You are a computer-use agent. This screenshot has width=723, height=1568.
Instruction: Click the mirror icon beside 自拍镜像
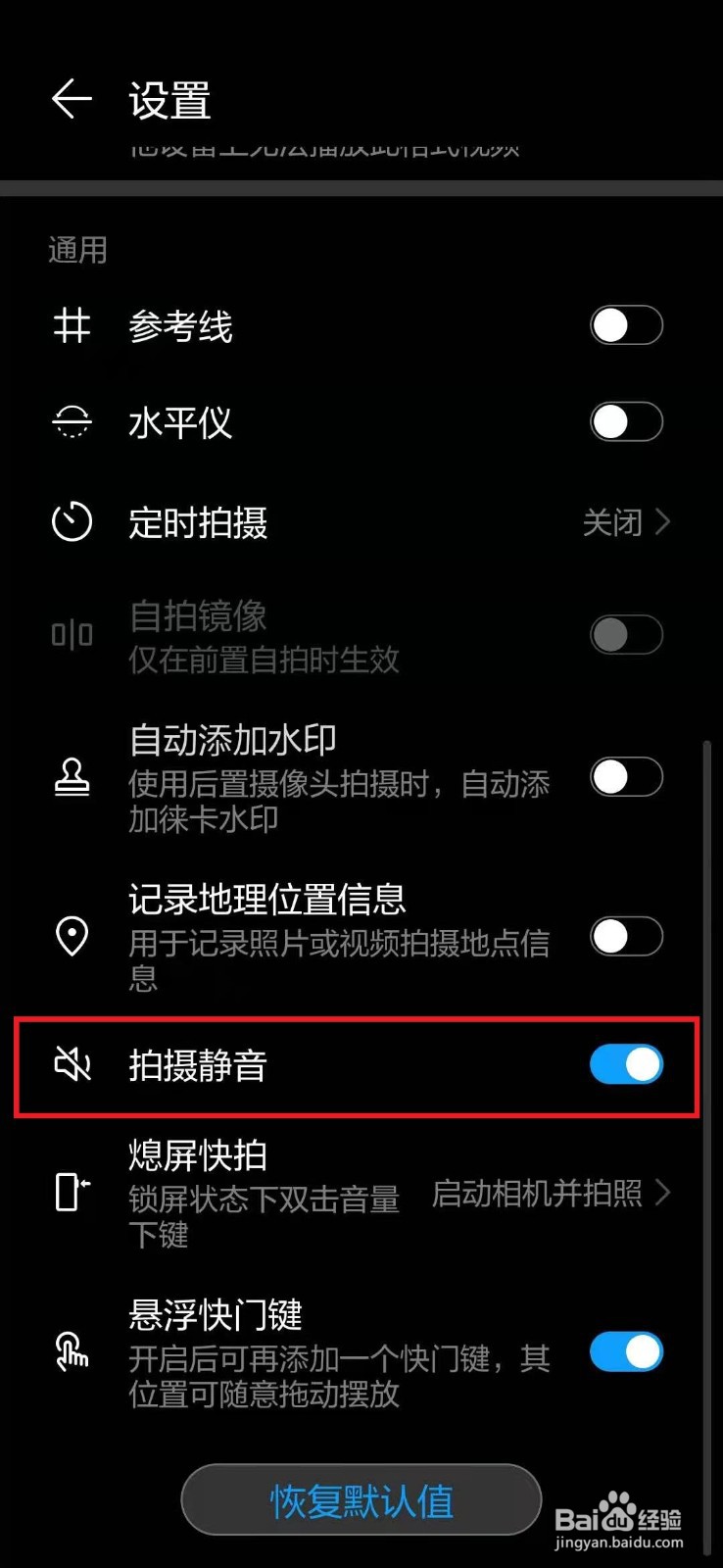pyautogui.click(x=72, y=634)
